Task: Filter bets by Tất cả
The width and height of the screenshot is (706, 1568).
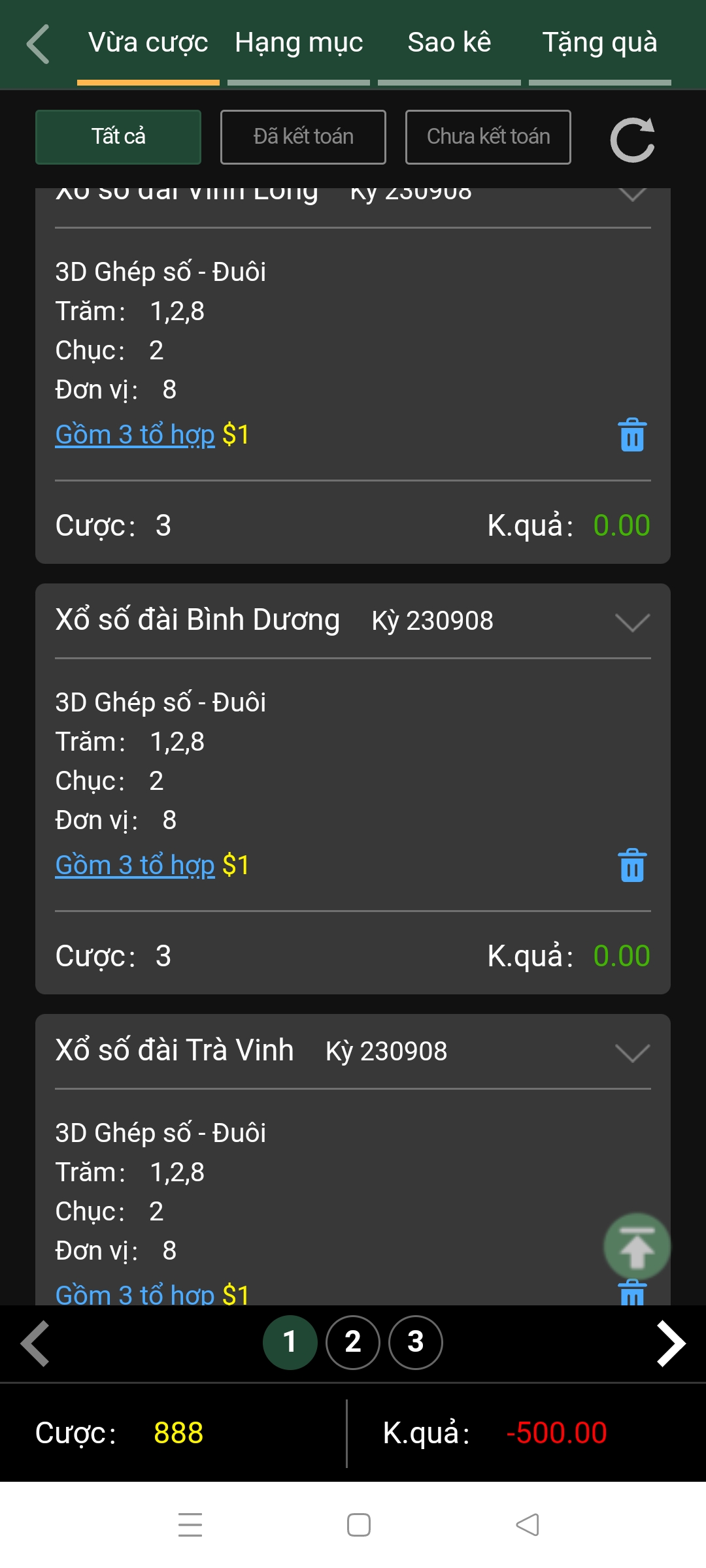Action: [118, 137]
